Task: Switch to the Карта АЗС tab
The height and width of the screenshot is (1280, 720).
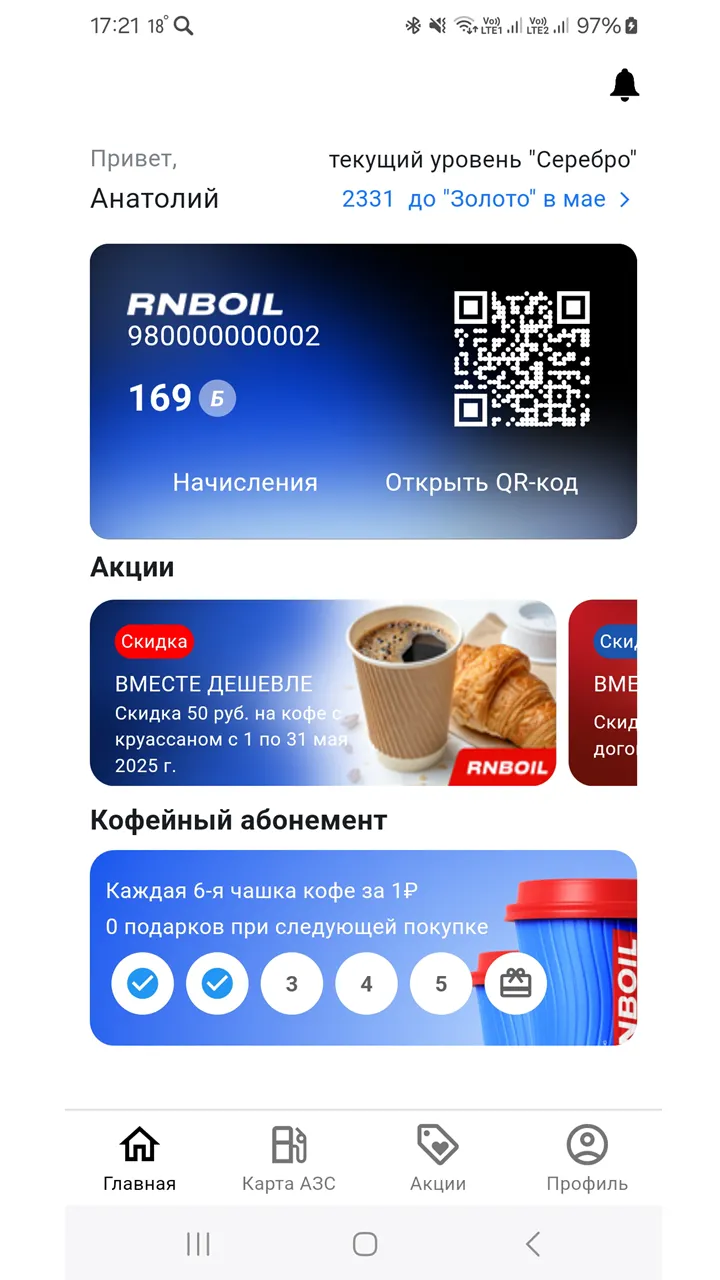Action: (x=289, y=1158)
